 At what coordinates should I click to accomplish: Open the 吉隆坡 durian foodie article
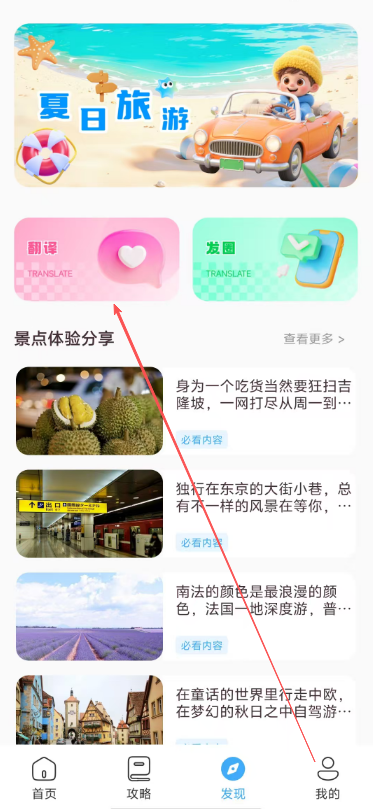click(x=186, y=411)
